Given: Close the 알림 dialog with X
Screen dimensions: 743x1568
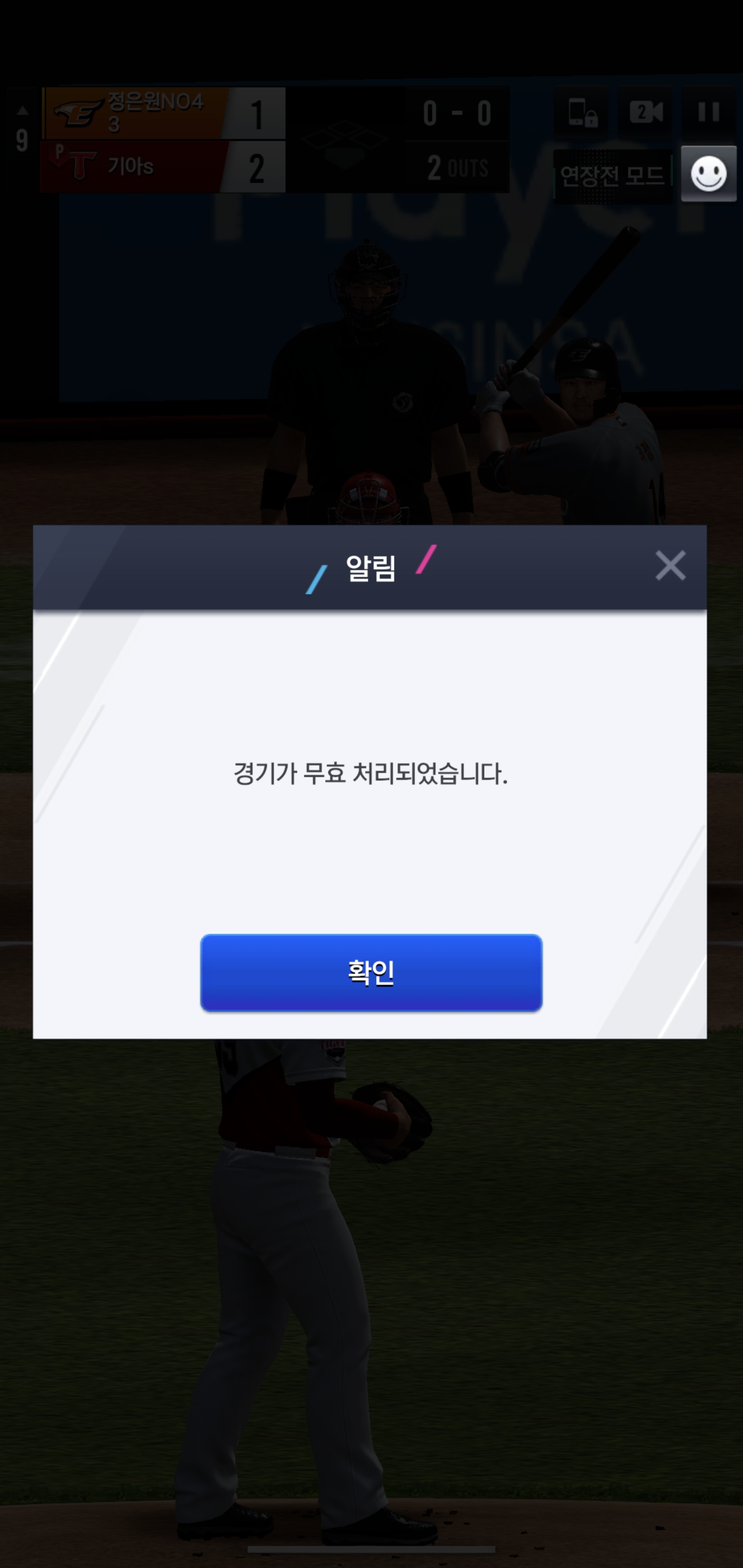Looking at the screenshot, I should [x=670, y=565].
